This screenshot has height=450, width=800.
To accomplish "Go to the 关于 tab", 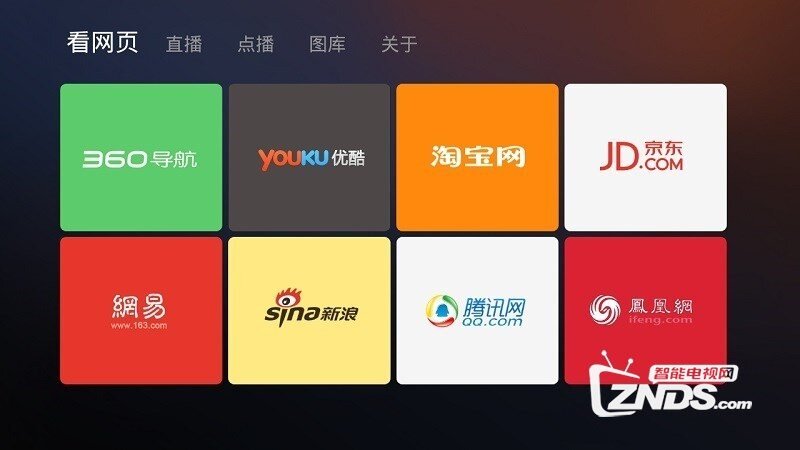I will (399, 44).
